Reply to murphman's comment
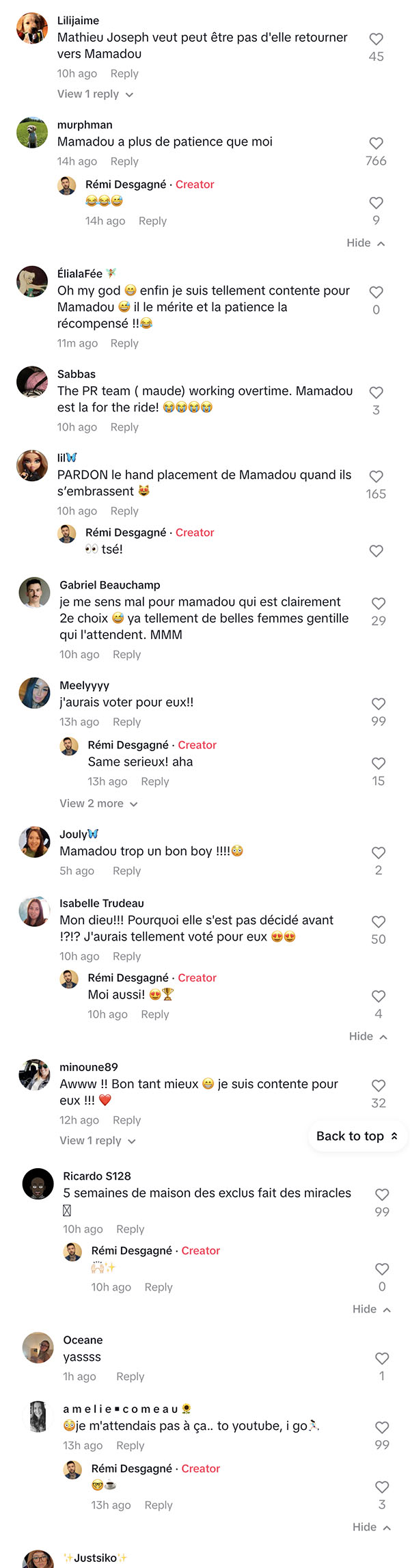Screen dimensions: 410x1568 tap(124, 161)
